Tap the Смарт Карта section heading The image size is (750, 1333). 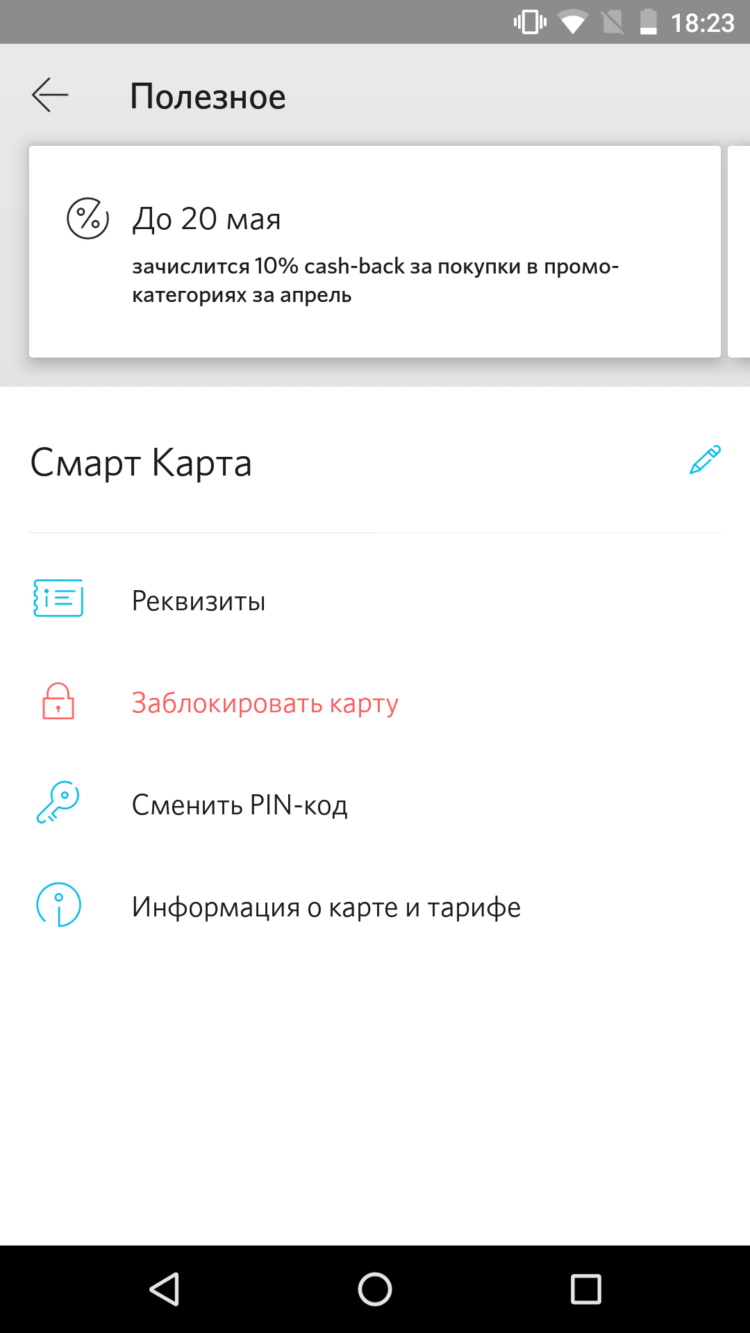tap(141, 462)
